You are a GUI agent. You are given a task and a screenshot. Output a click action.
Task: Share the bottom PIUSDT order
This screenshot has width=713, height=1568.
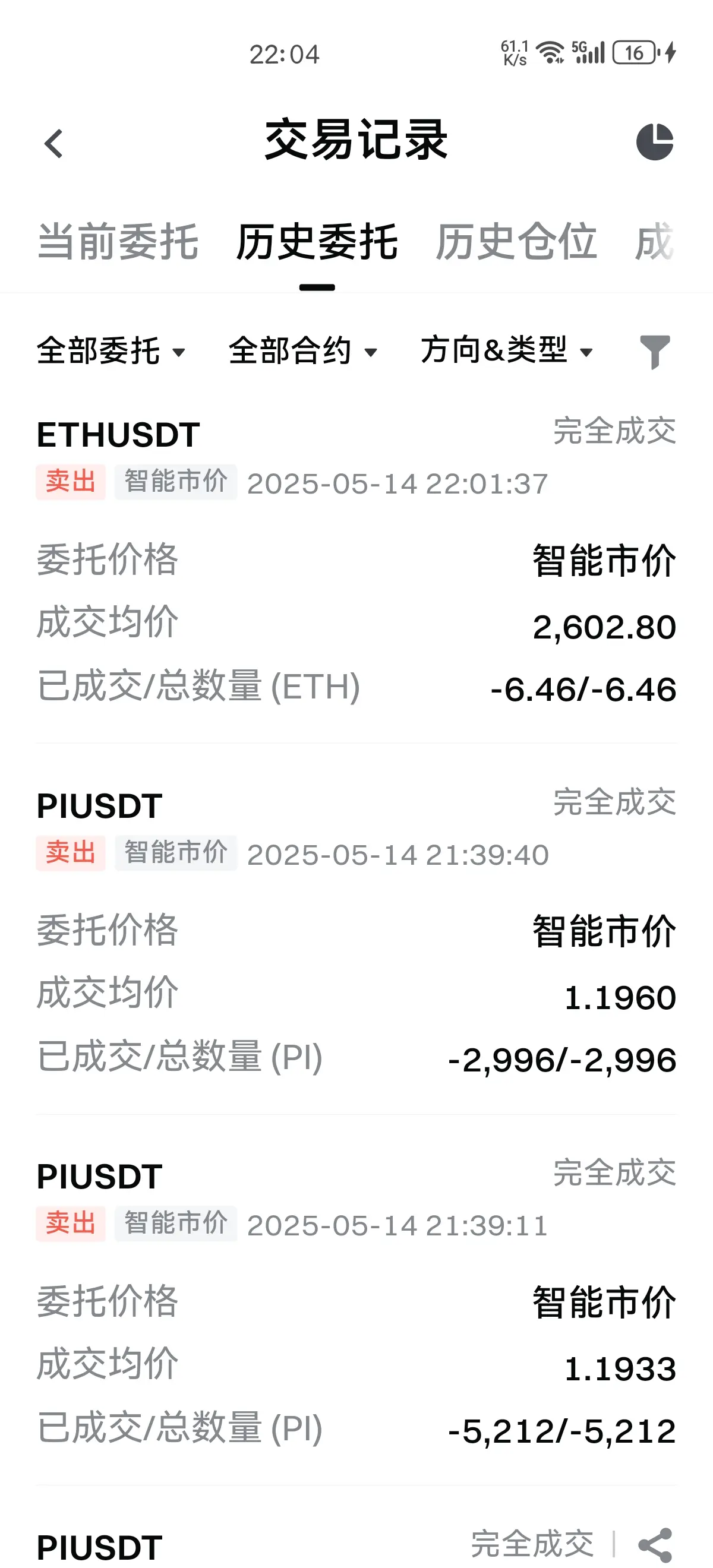pyautogui.click(x=655, y=1545)
